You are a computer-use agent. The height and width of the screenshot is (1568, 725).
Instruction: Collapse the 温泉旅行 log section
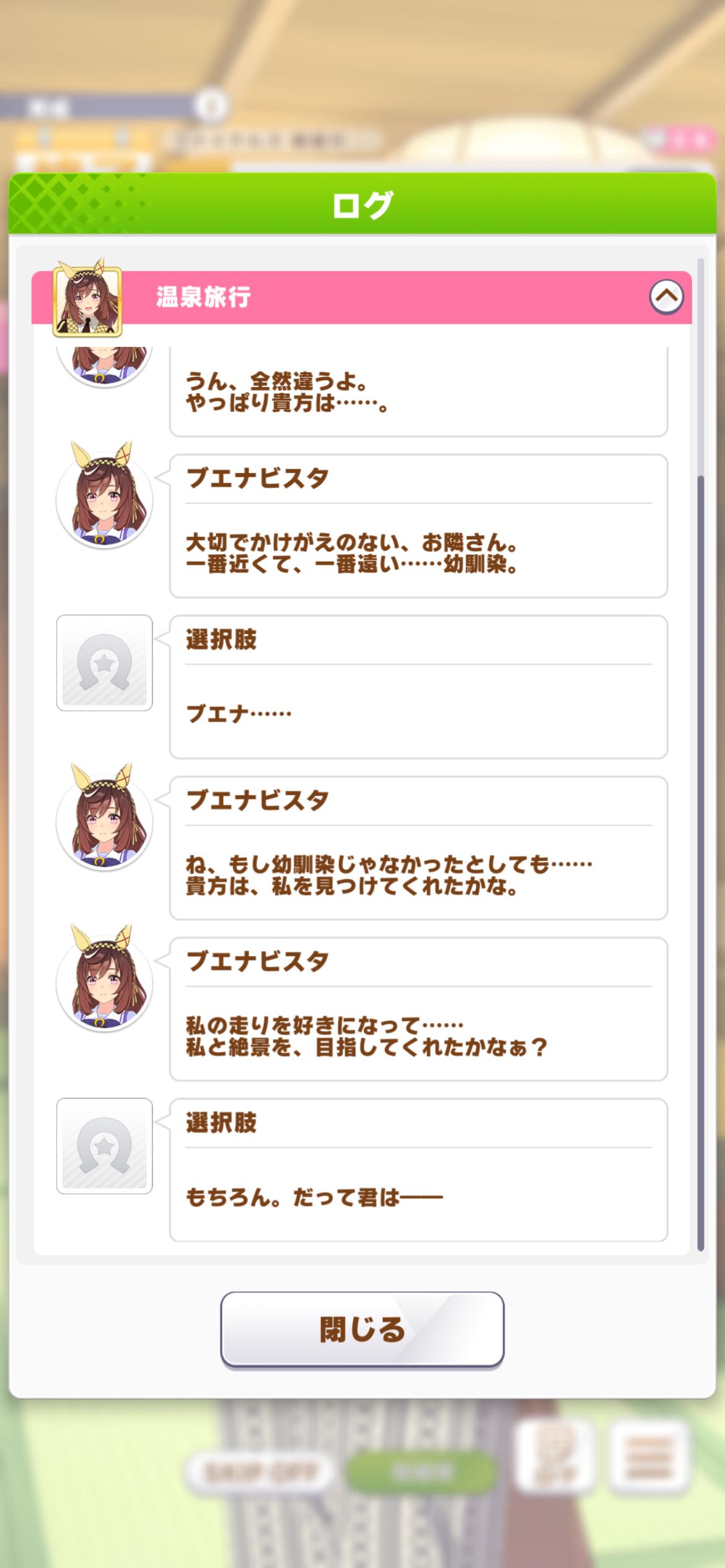666,297
